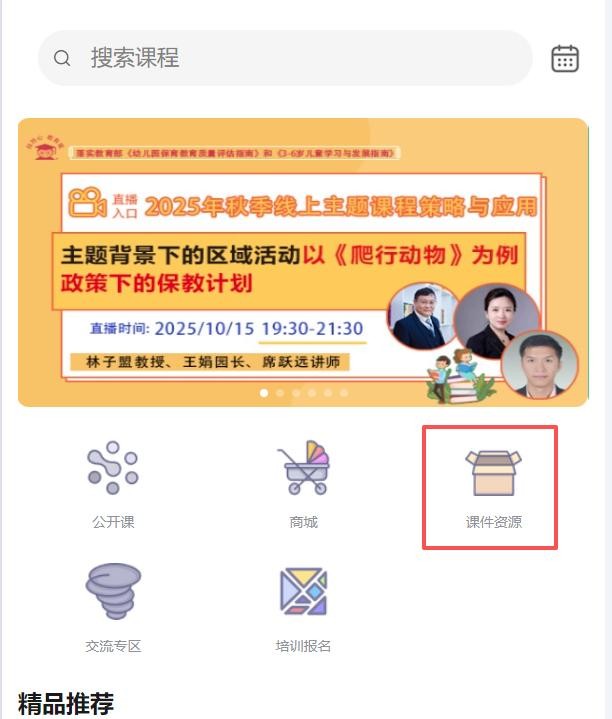Open the 2025年秋季线上主题课程 banner

(303, 262)
